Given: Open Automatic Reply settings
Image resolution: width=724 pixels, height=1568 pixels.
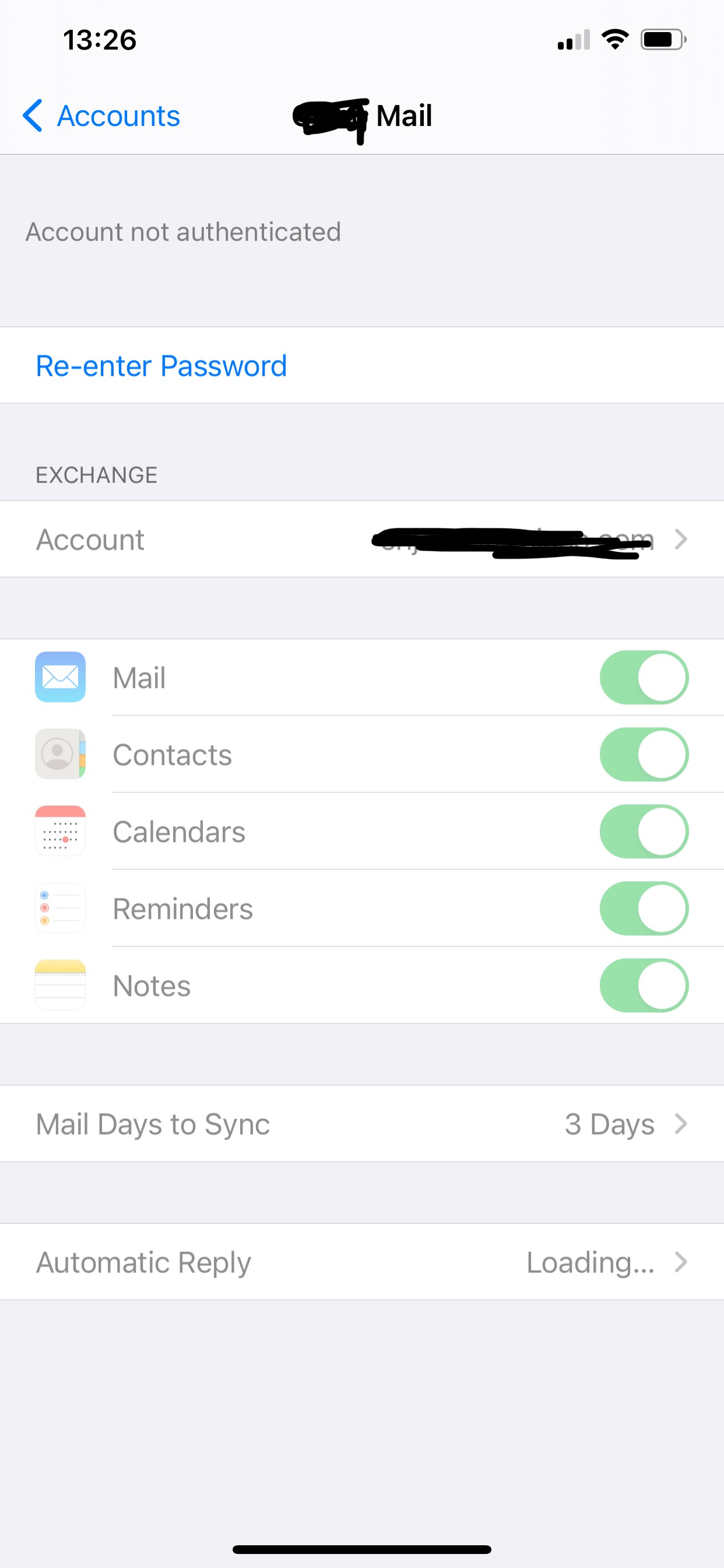Looking at the screenshot, I should [361, 1262].
